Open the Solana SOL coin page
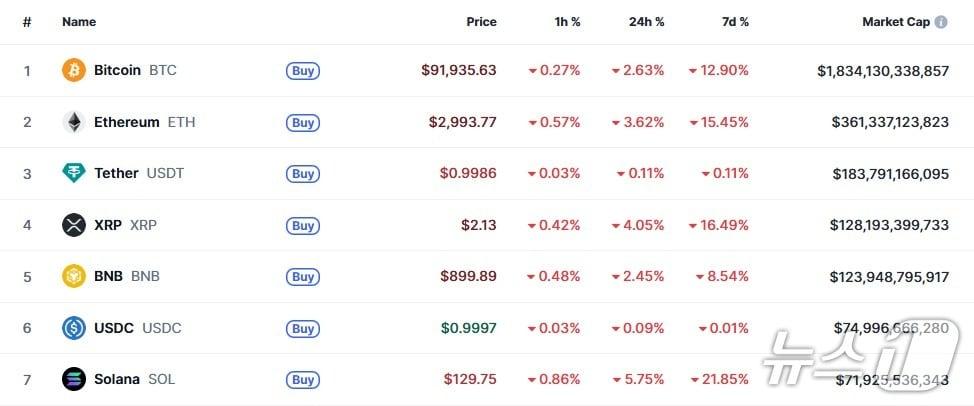 [116, 379]
